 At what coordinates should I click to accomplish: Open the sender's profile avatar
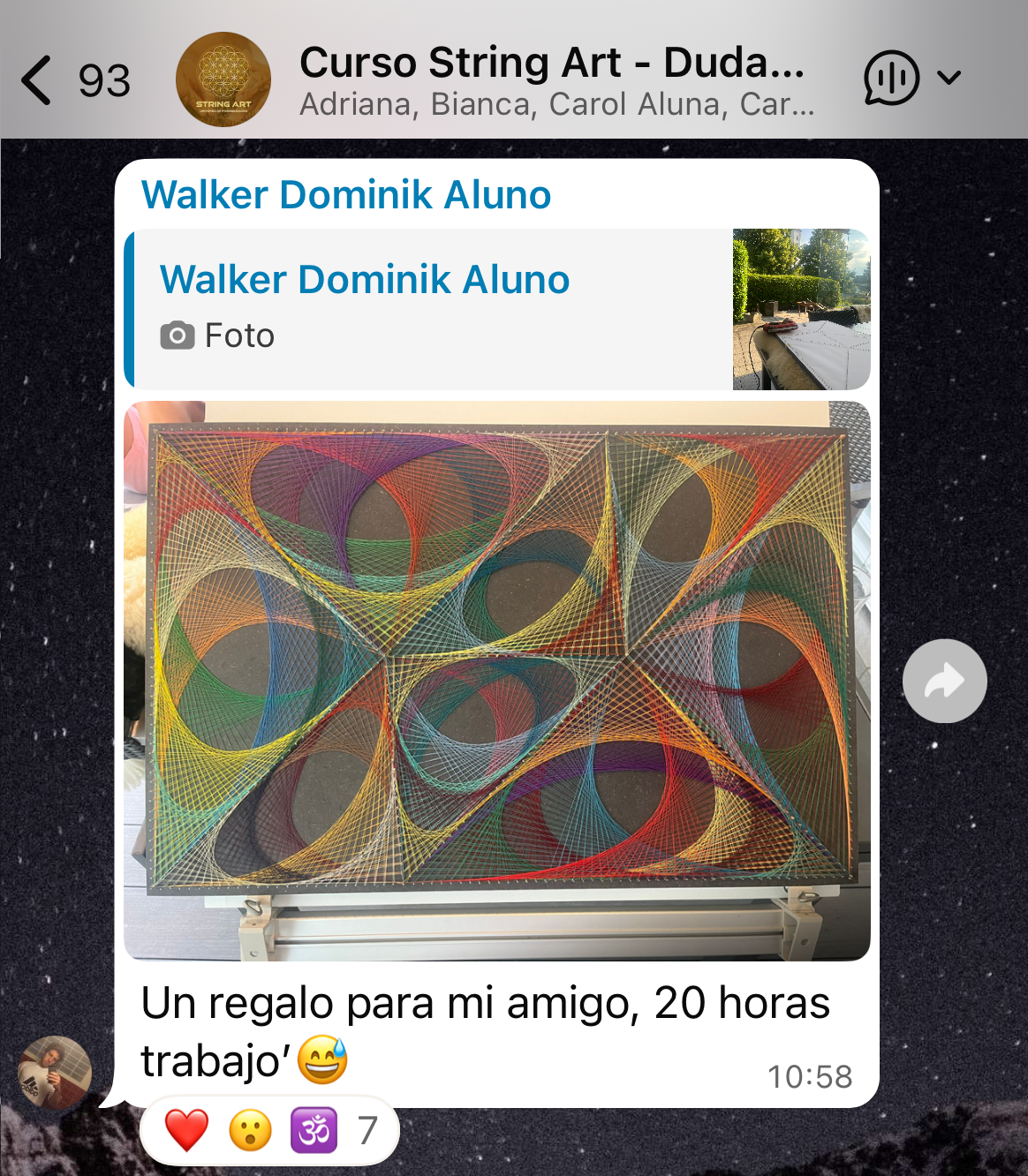[x=55, y=1072]
